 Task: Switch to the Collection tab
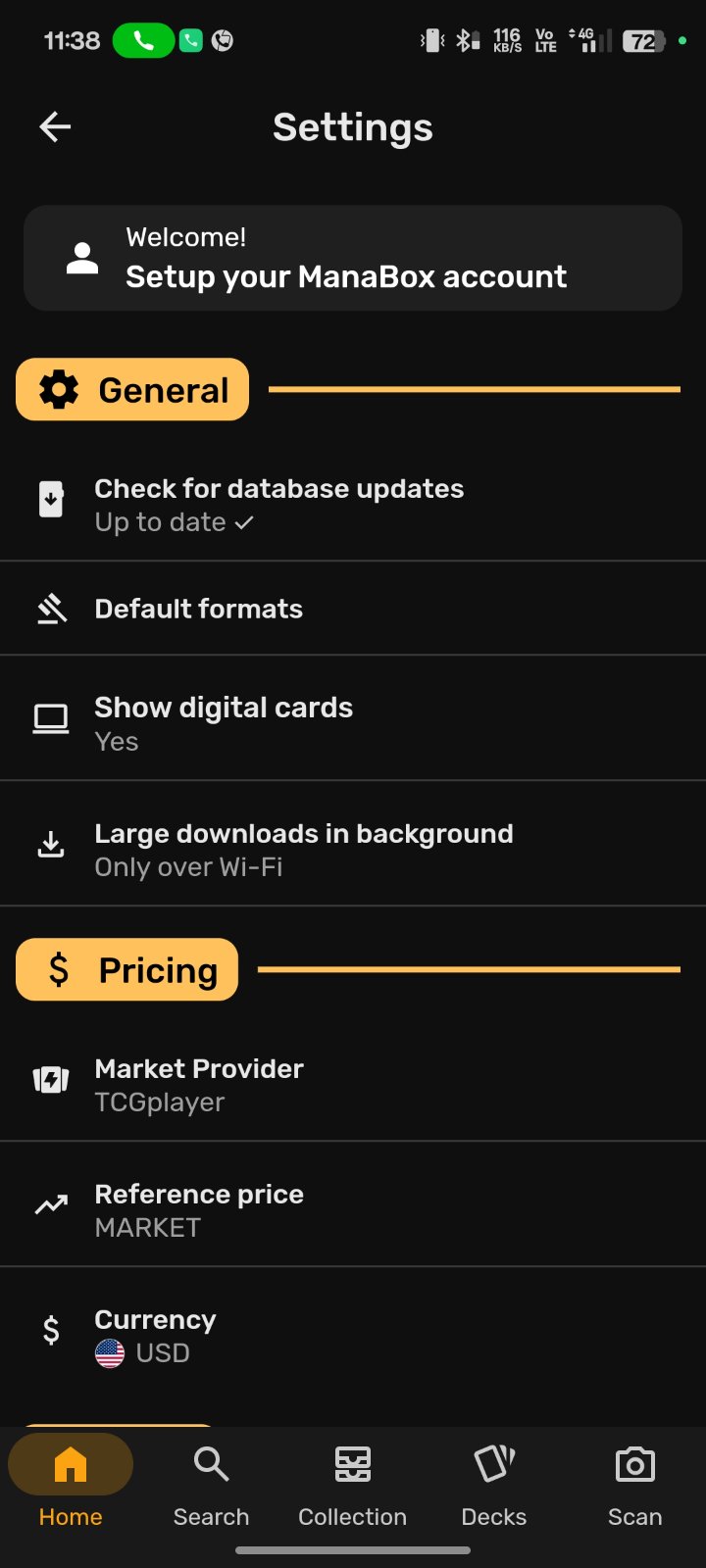coord(353,1484)
